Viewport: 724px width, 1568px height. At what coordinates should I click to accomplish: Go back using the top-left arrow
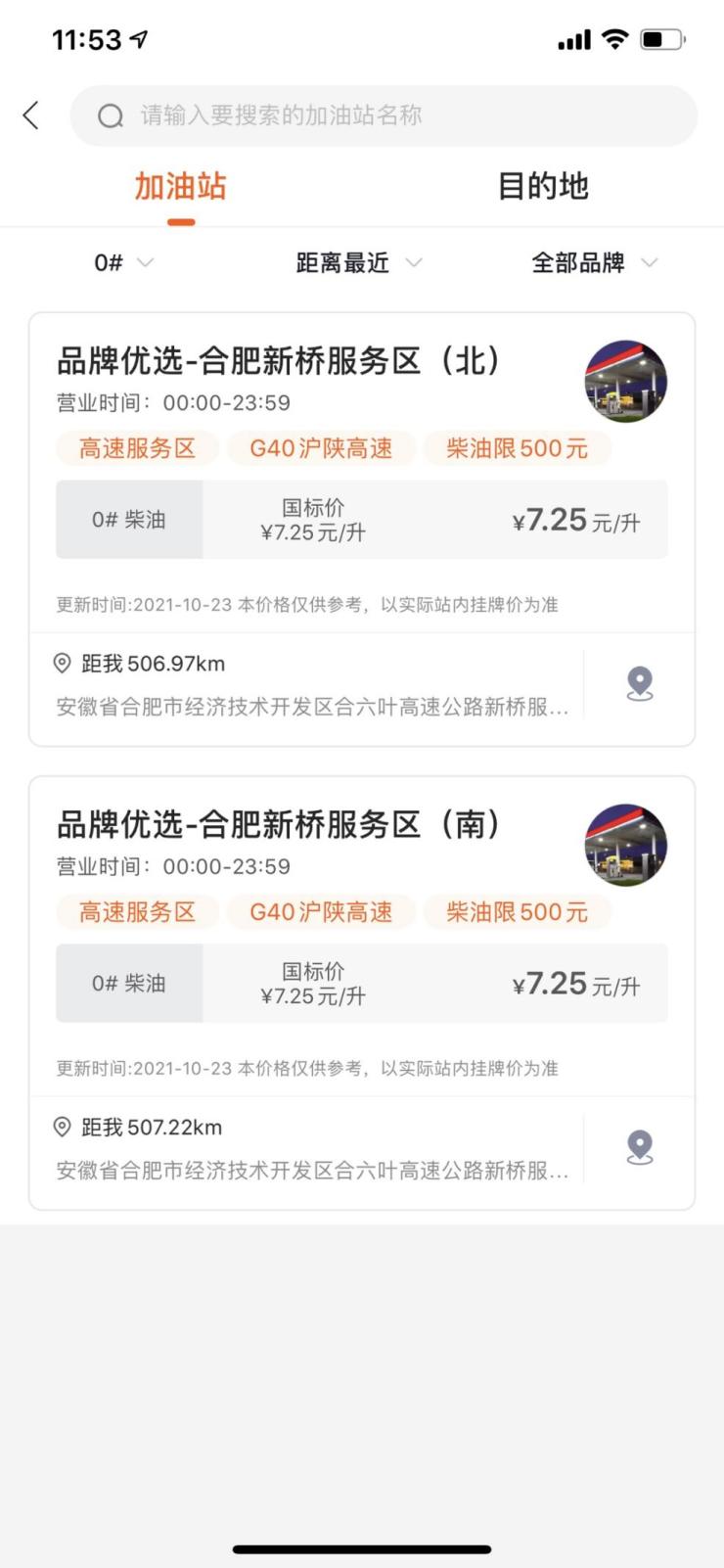(x=31, y=115)
